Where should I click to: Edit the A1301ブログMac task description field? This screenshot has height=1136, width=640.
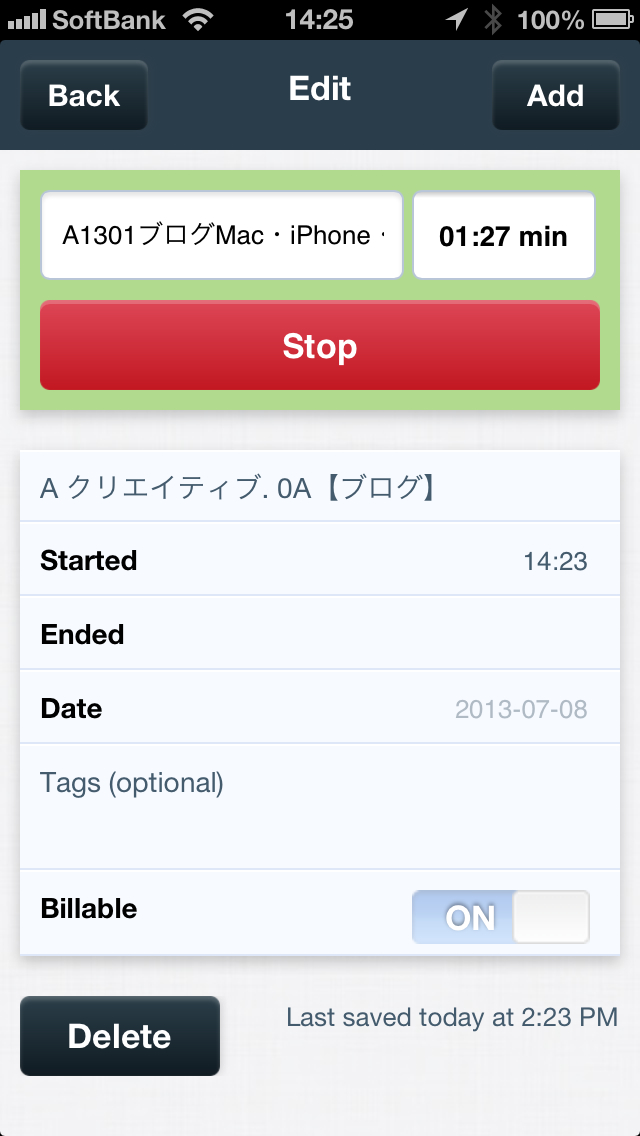(222, 236)
